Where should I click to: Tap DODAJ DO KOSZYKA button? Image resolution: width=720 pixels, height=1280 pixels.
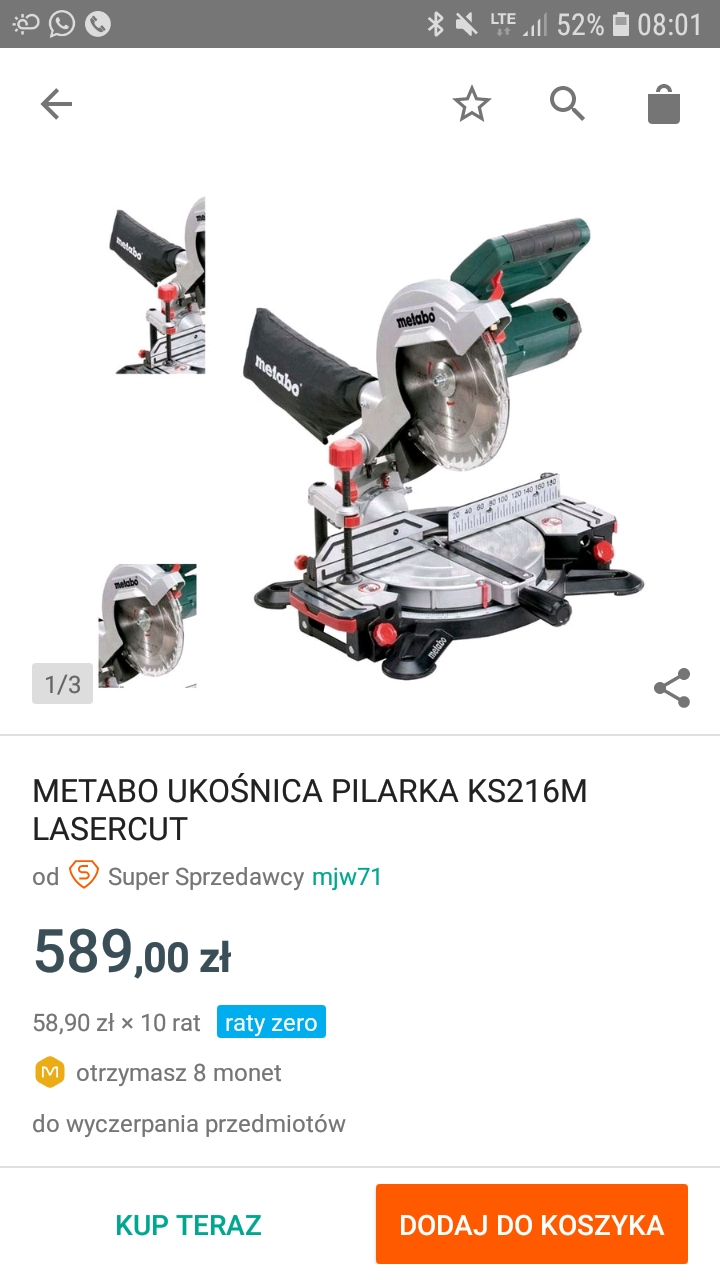pyautogui.click(x=531, y=1225)
